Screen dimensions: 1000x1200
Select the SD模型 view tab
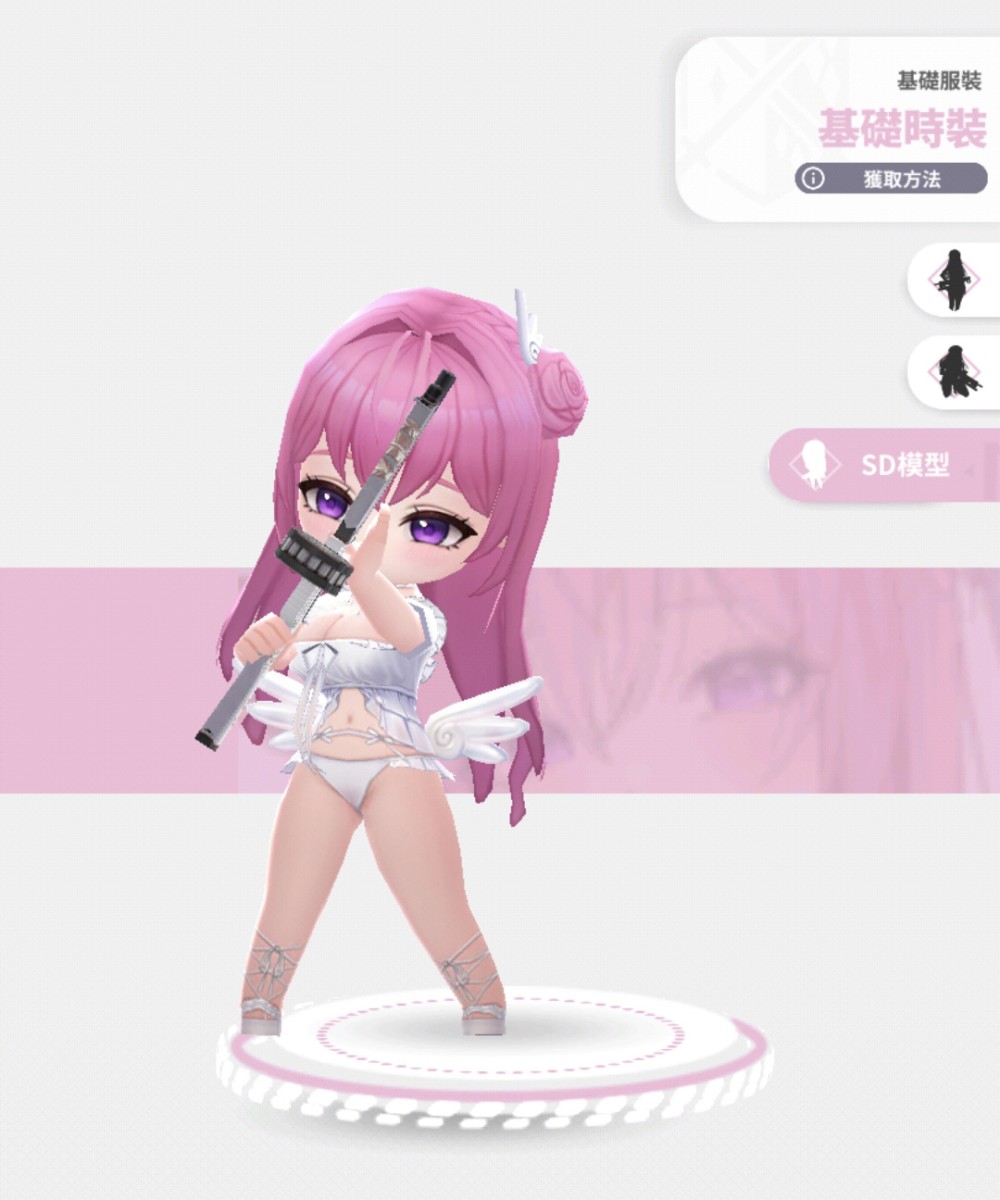pyautogui.click(x=884, y=465)
